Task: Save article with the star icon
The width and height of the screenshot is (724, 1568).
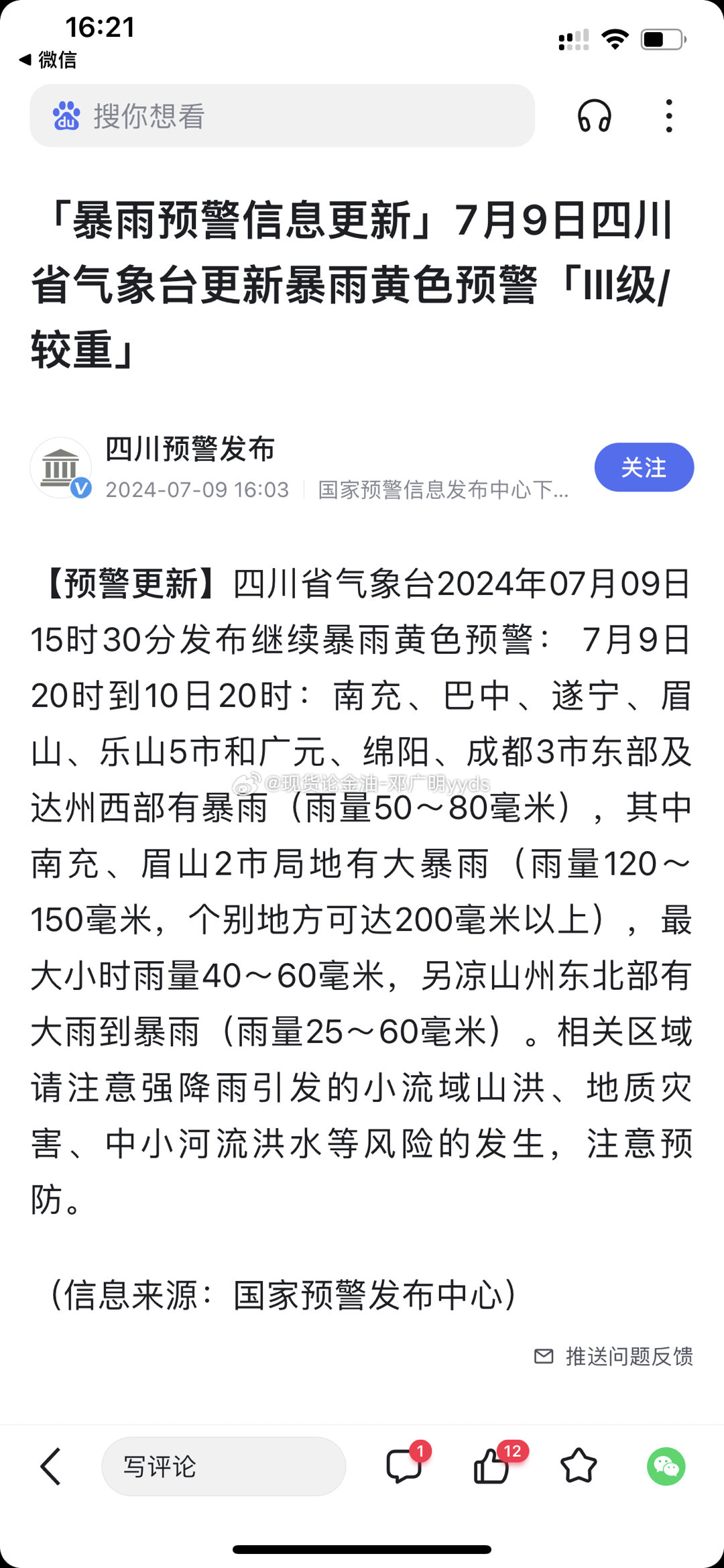Action: (578, 1466)
